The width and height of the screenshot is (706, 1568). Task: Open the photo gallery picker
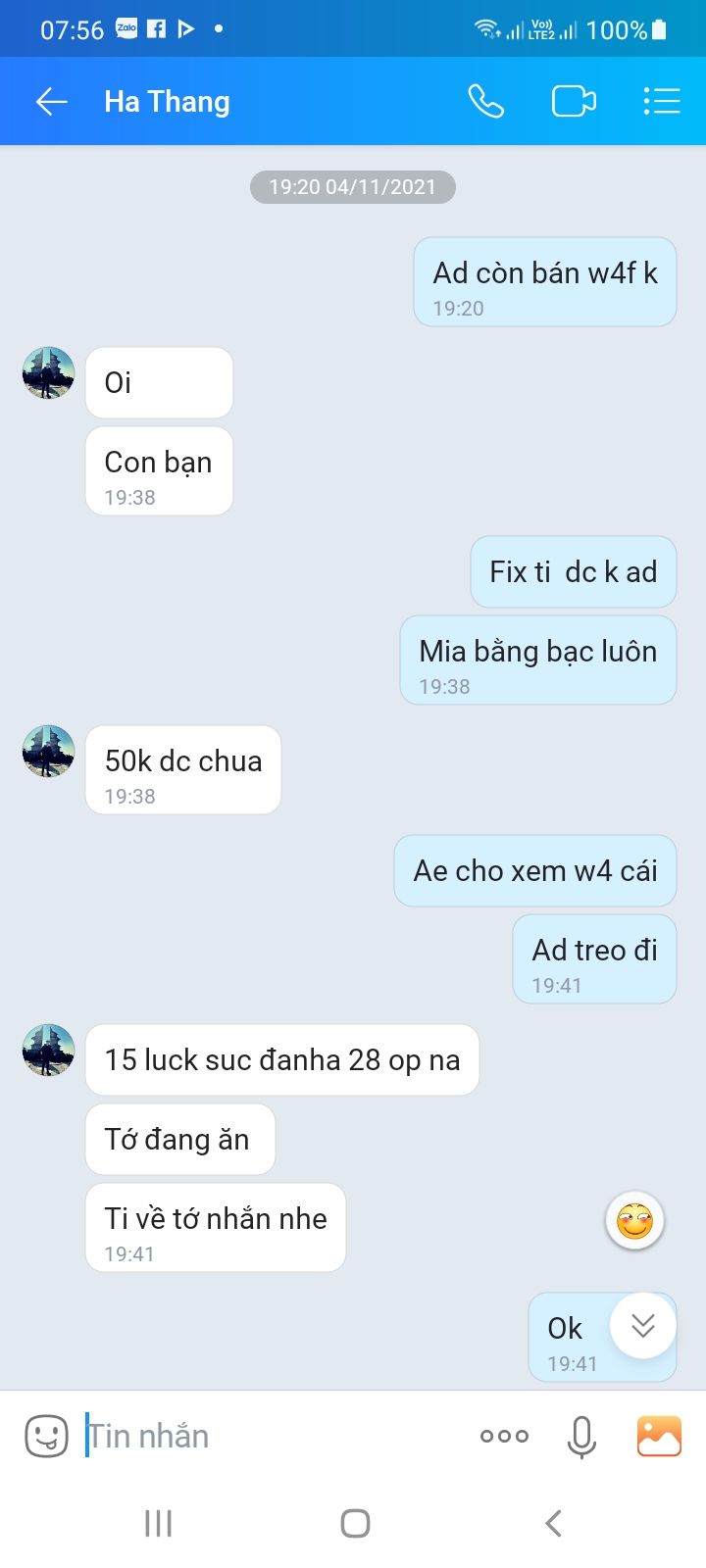(659, 1437)
